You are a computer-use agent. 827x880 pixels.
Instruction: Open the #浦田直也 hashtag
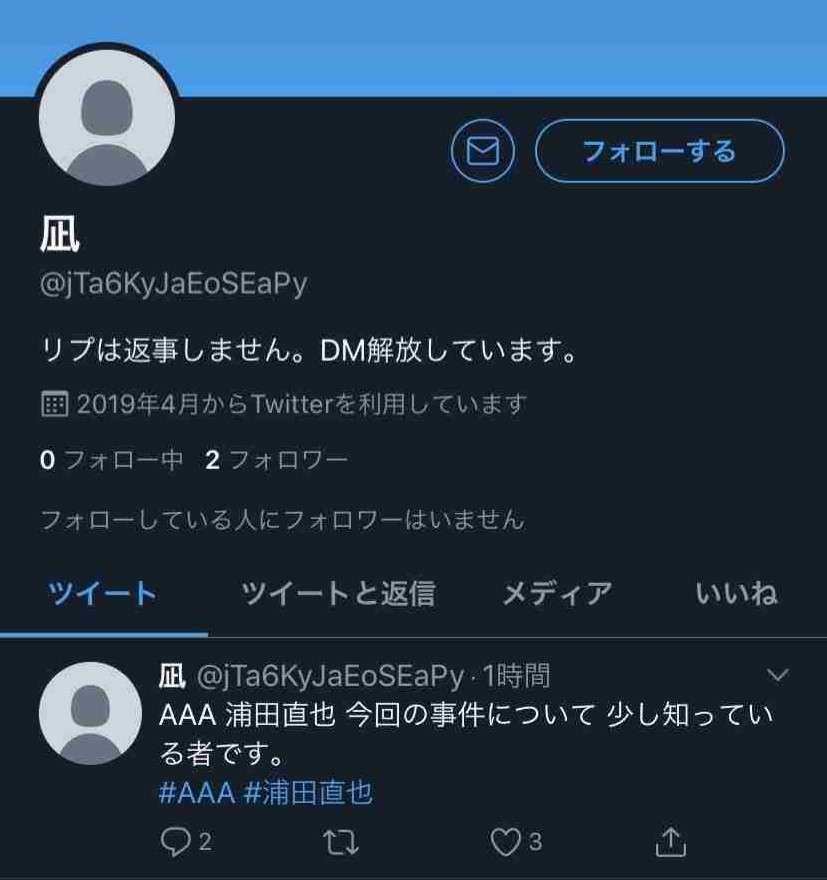coord(308,793)
